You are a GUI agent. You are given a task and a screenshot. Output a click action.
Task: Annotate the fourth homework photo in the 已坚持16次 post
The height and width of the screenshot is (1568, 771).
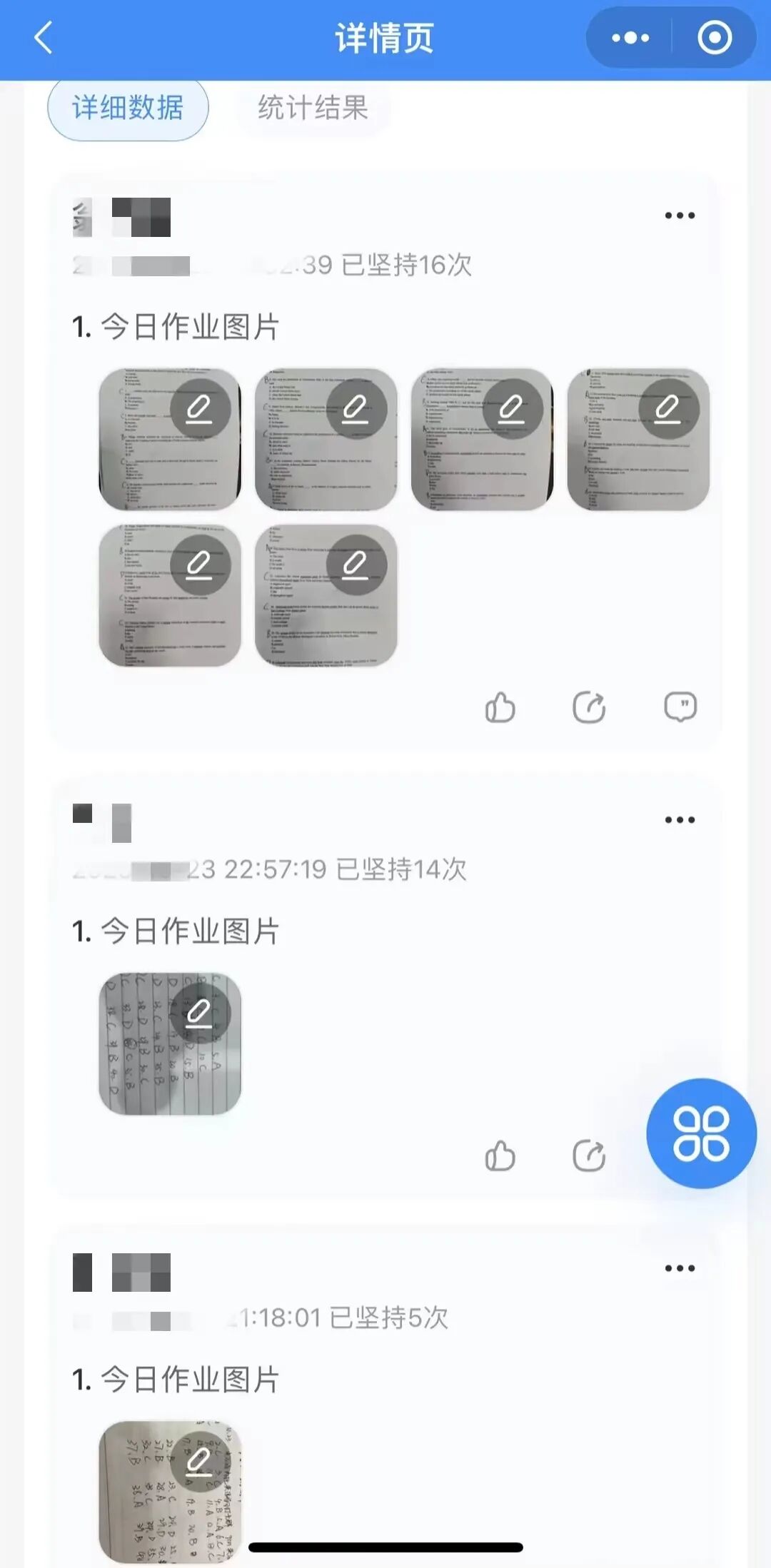coord(667,409)
